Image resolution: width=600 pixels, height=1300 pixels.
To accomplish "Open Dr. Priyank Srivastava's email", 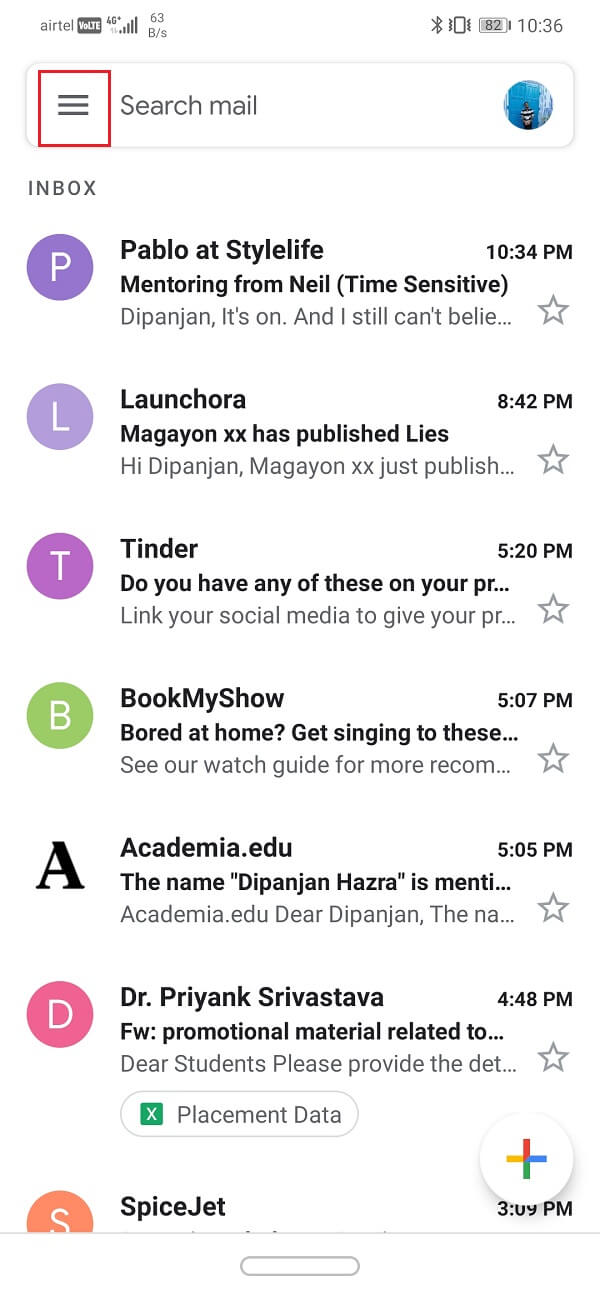I will (315, 1030).
